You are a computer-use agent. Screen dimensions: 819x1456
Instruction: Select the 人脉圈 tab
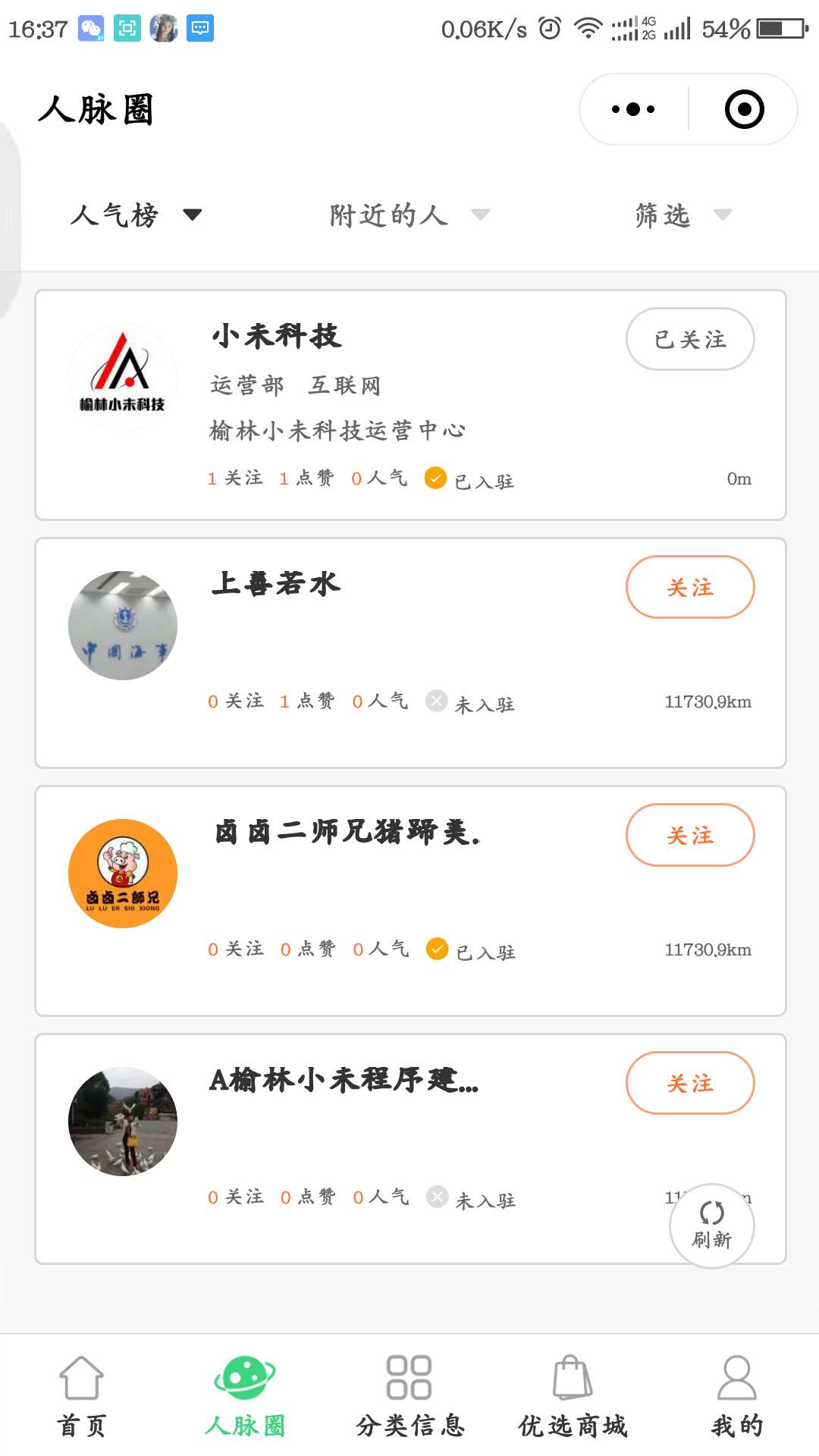click(x=245, y=1397)
